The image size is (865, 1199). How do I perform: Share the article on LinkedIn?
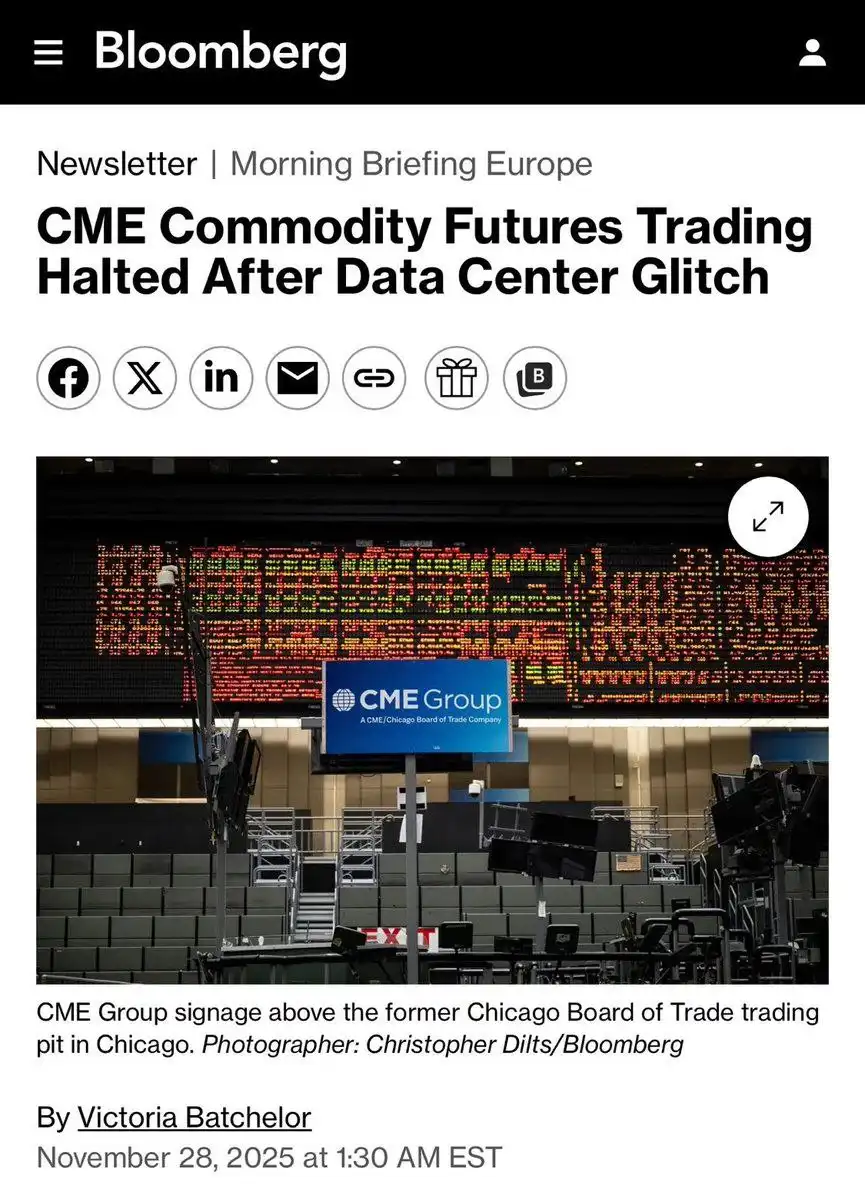pos(221,378)
